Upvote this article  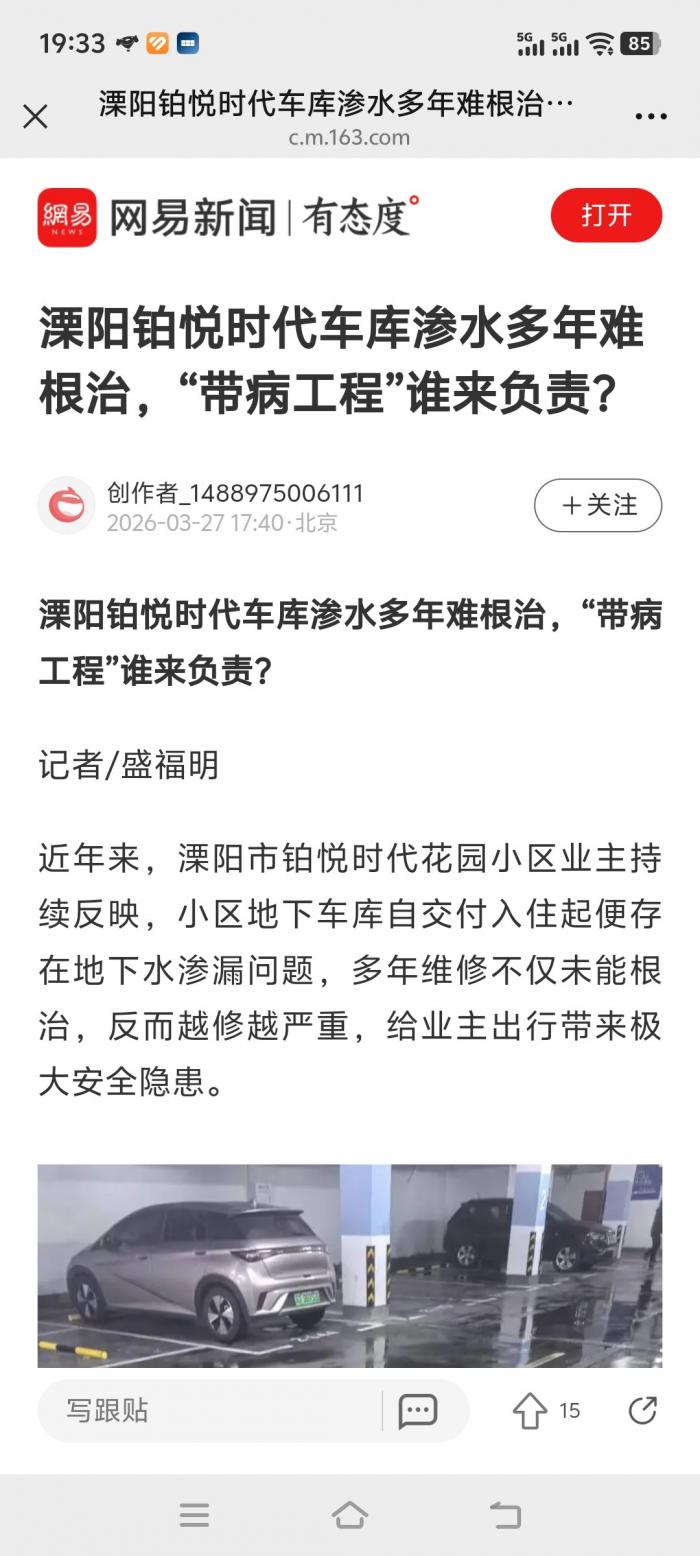[530, 1410]
